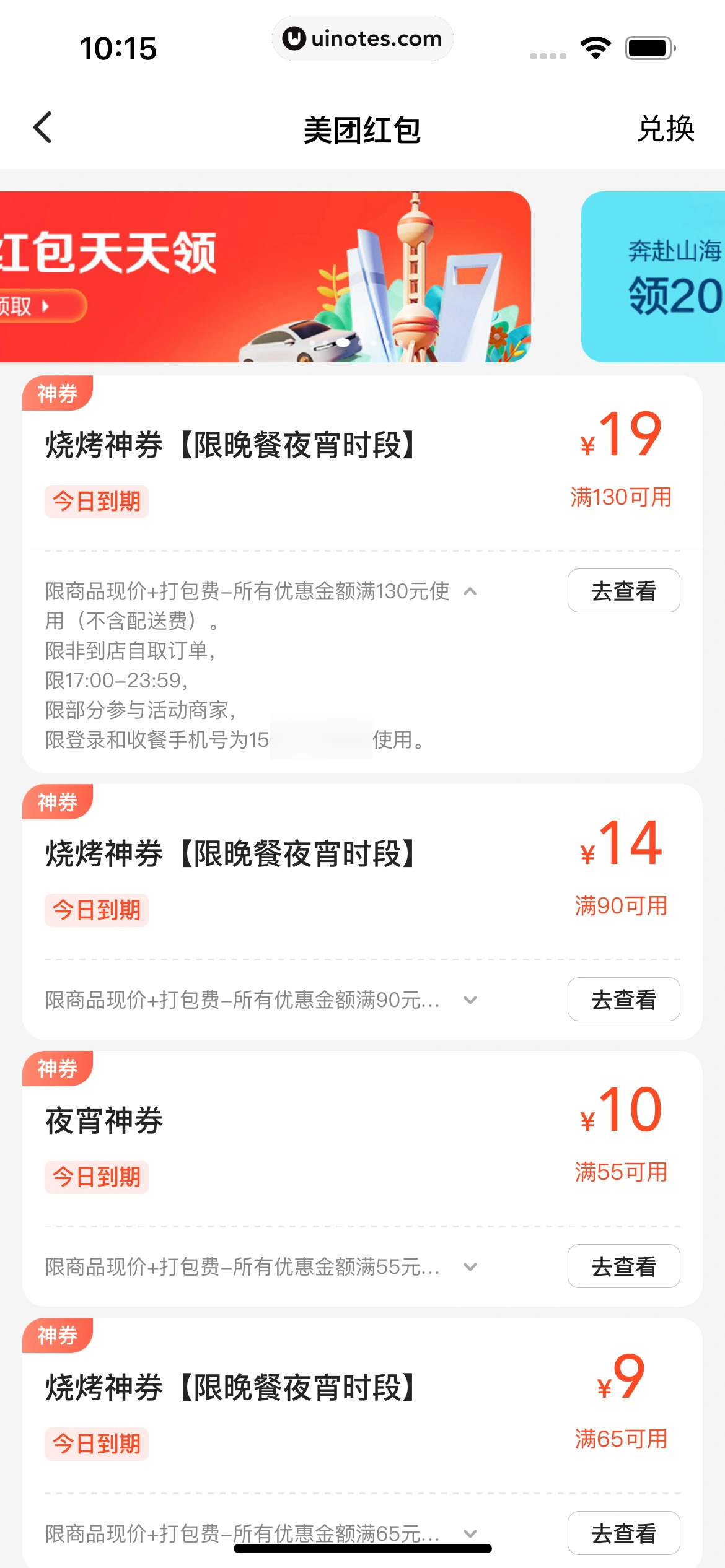Expand the ¥9 coupon rule details
Image resolution: width=725 pixels, height=1568 pixels.
[471, 1533]
